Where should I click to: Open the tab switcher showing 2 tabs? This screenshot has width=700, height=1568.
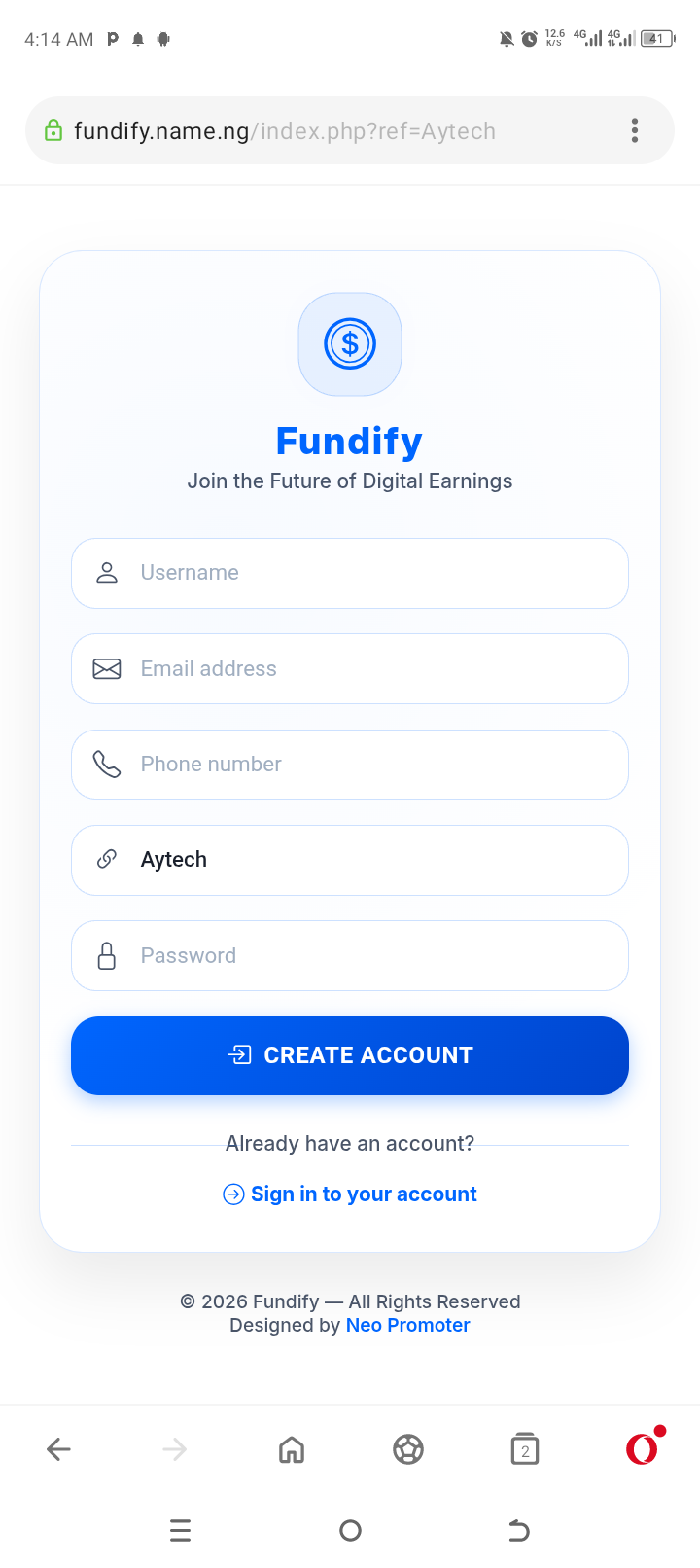(525, 1449)
